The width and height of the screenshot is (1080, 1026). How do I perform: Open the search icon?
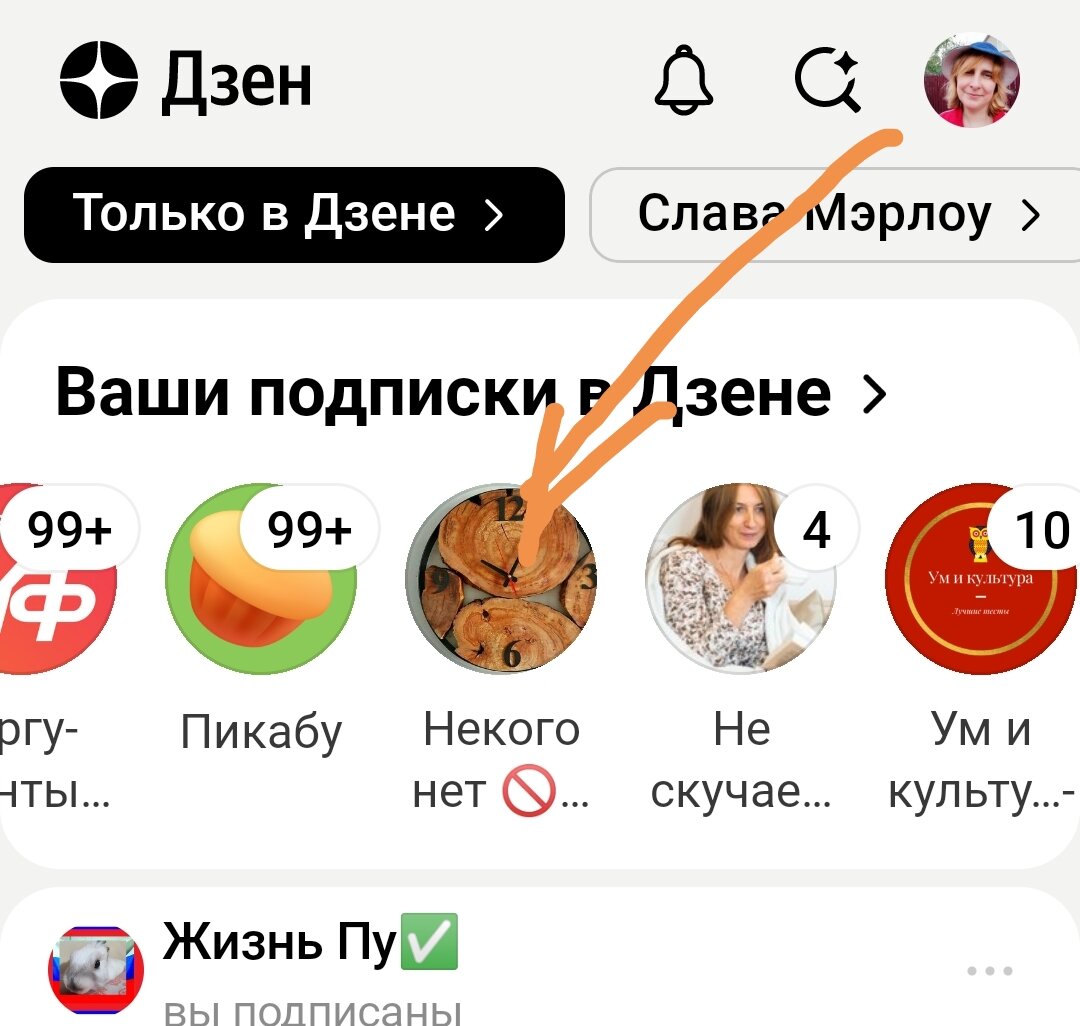[827, 79]
